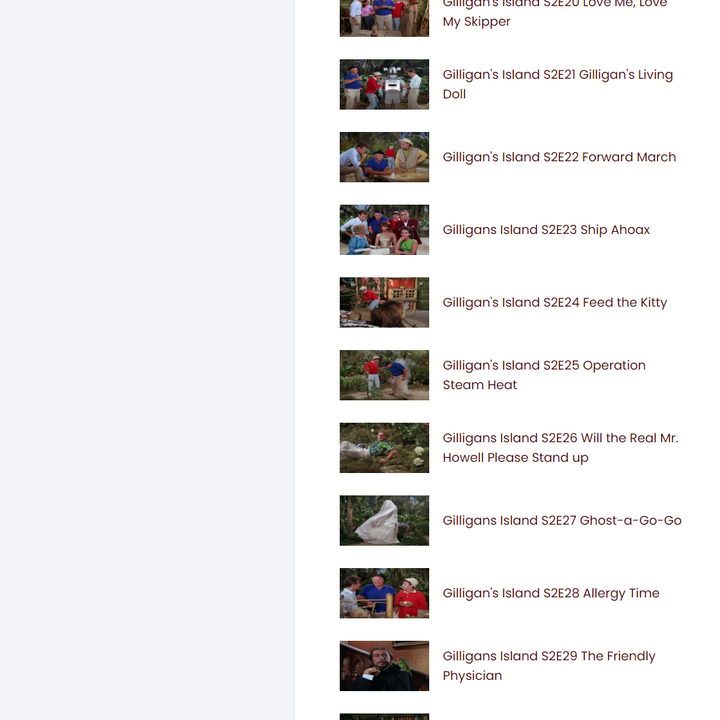Open S2E26 Will the Real Mr. Howell episode
Image resolution: width=720 pixels, height=720 pixels.
point(560,448)
